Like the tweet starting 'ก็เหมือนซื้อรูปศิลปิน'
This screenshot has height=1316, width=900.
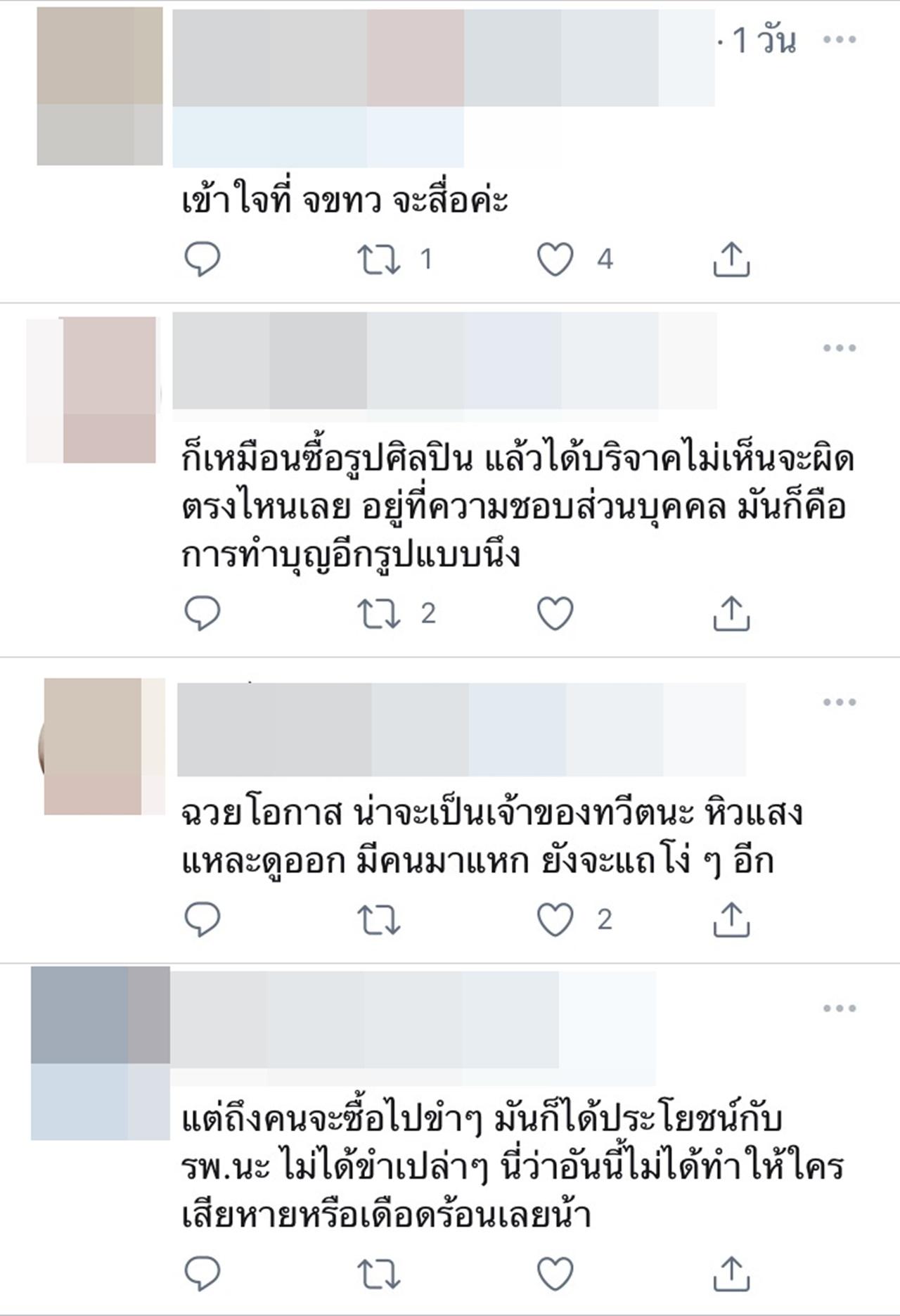pos(555,613)
